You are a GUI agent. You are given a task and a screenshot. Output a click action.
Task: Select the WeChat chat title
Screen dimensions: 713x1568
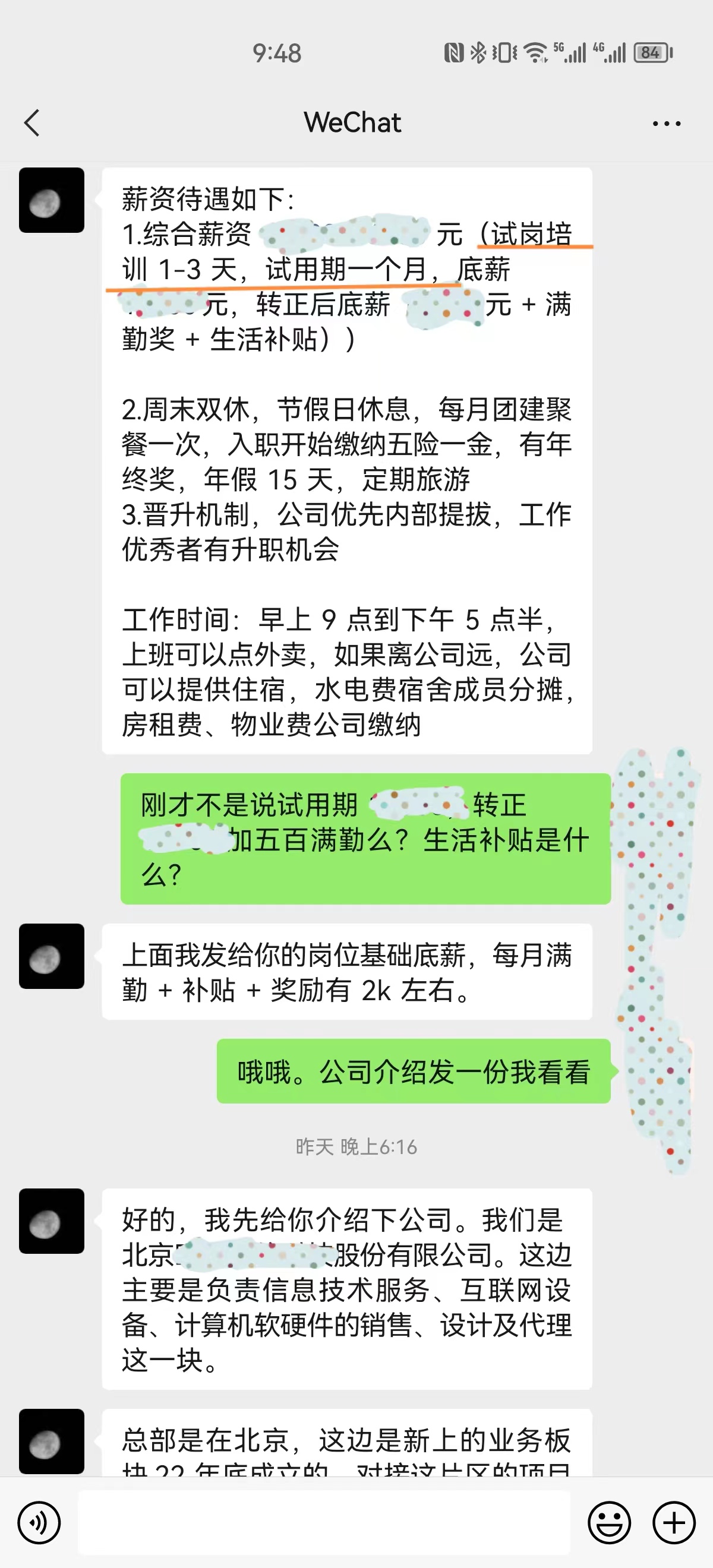coord(352,123)
